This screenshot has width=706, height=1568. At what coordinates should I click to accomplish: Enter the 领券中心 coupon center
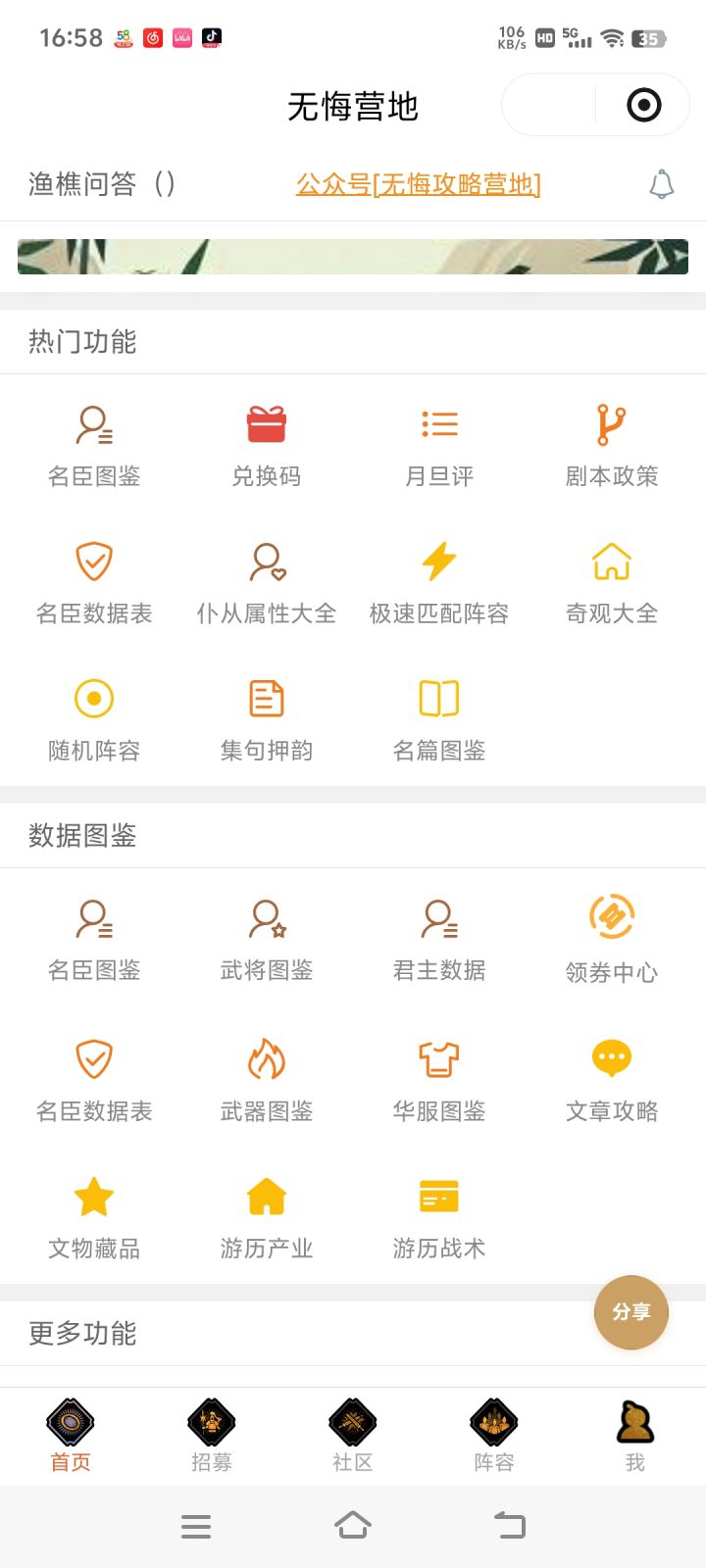[611, 936]
